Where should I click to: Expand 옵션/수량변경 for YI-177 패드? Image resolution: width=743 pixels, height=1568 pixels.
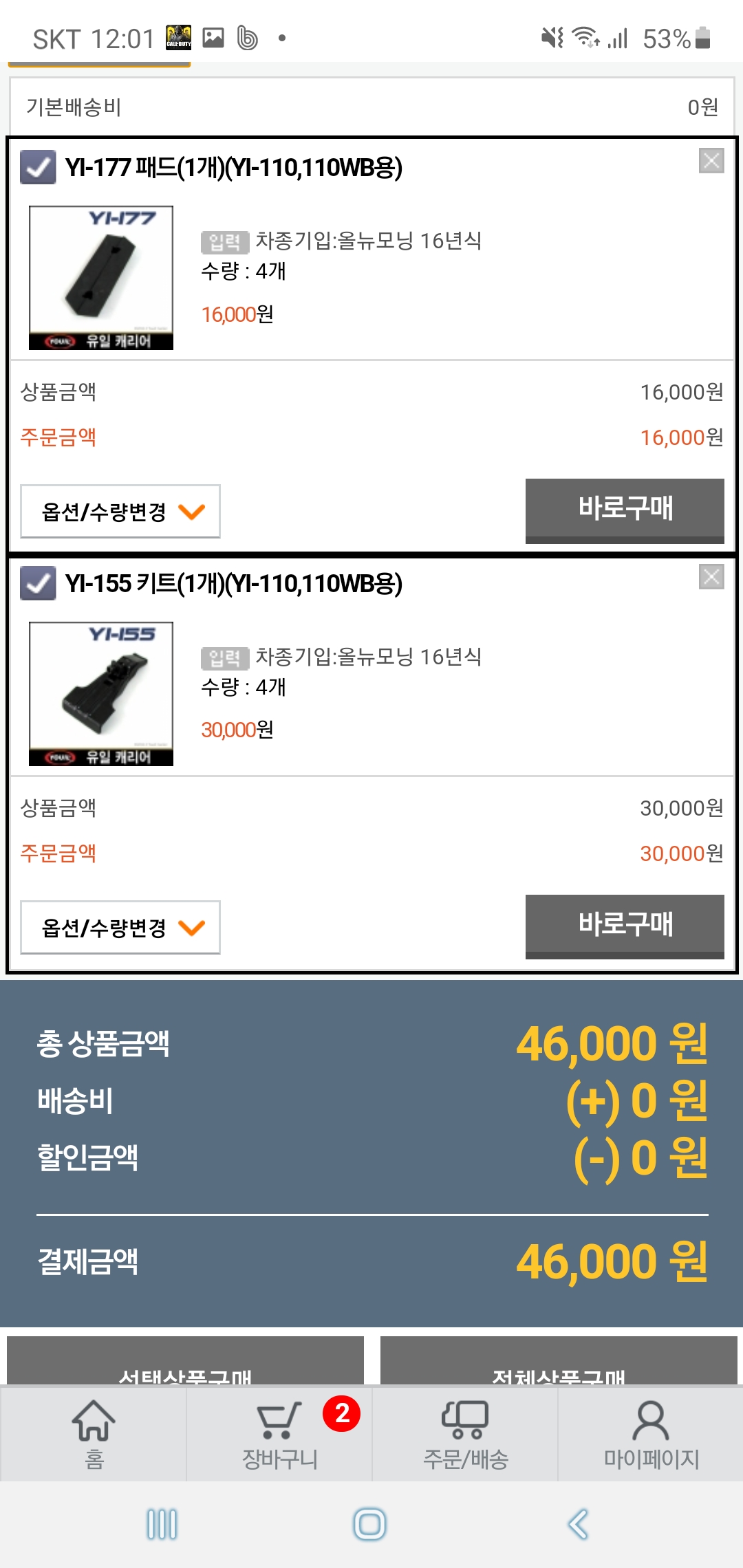120,511
